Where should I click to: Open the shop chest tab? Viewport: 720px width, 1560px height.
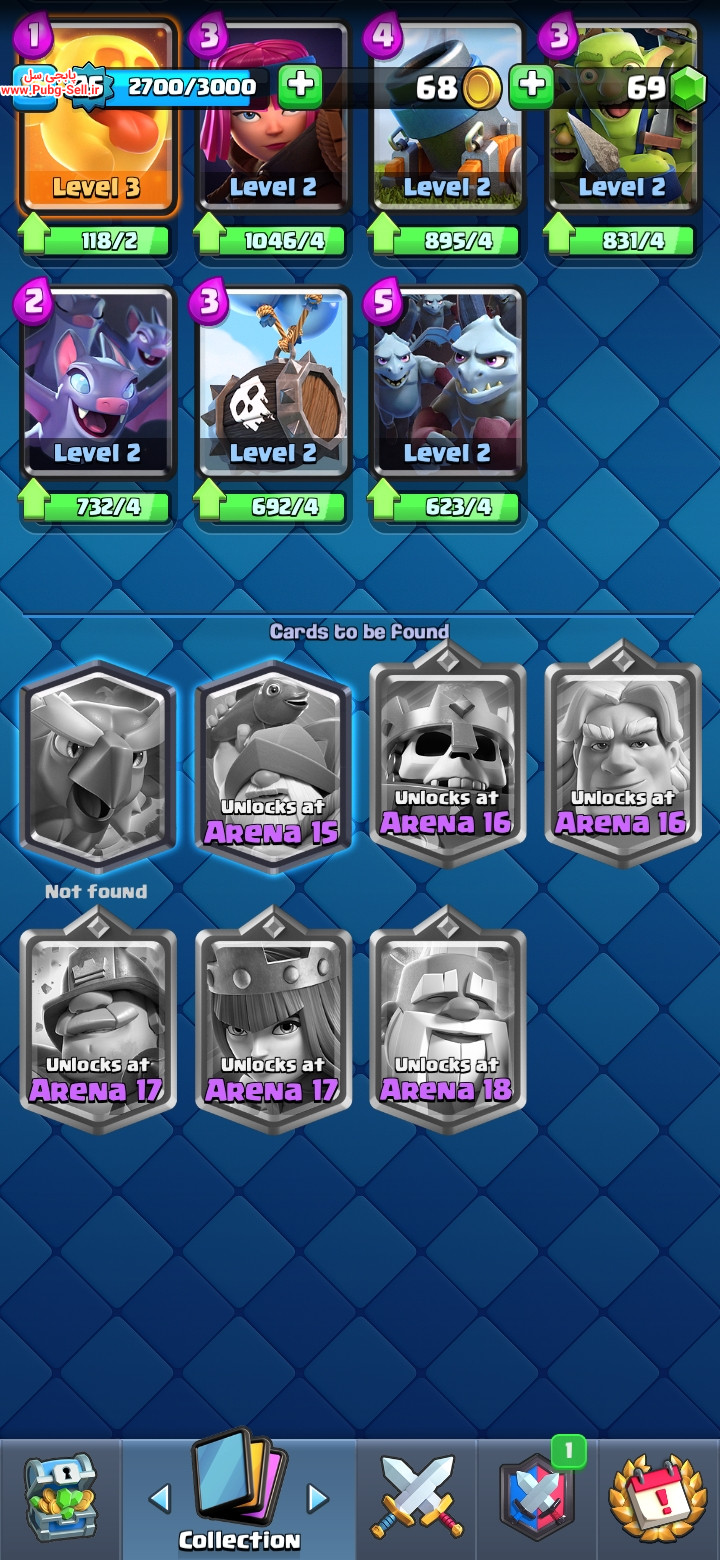point(60,1497)
